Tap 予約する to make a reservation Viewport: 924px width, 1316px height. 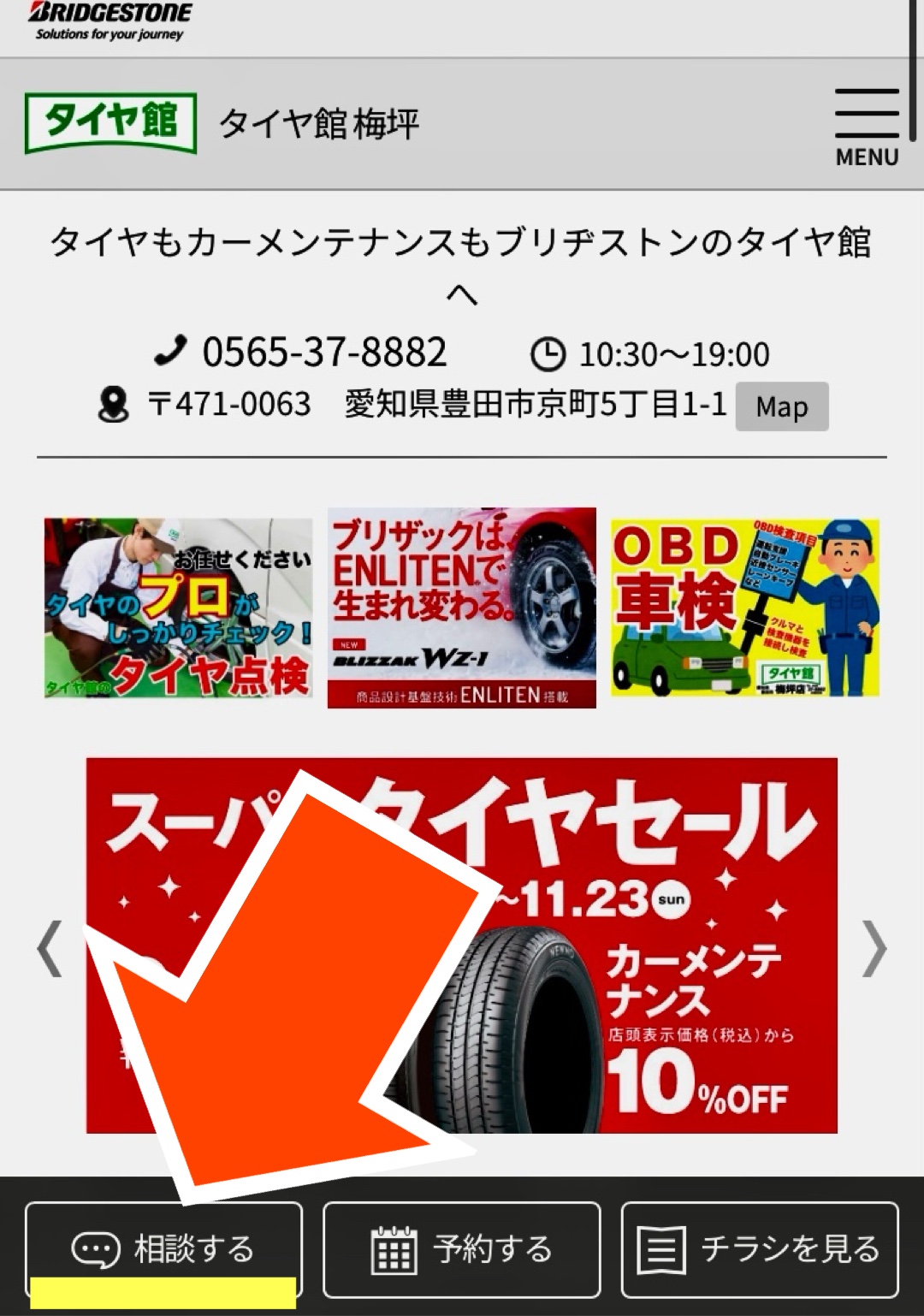tap(462, 1250)
